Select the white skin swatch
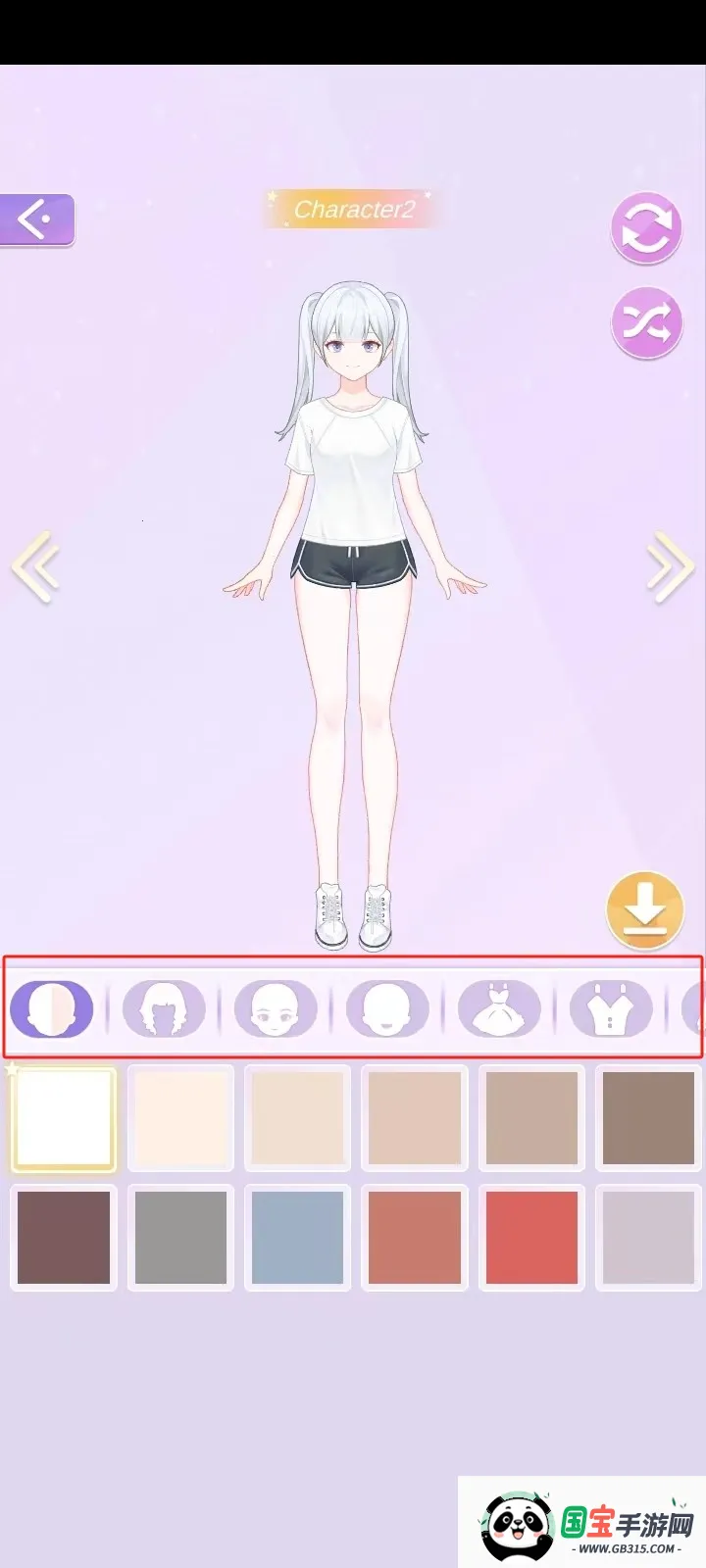Screen dimensions: 706x1568 pyautogui.click(x=64, y=1118)
